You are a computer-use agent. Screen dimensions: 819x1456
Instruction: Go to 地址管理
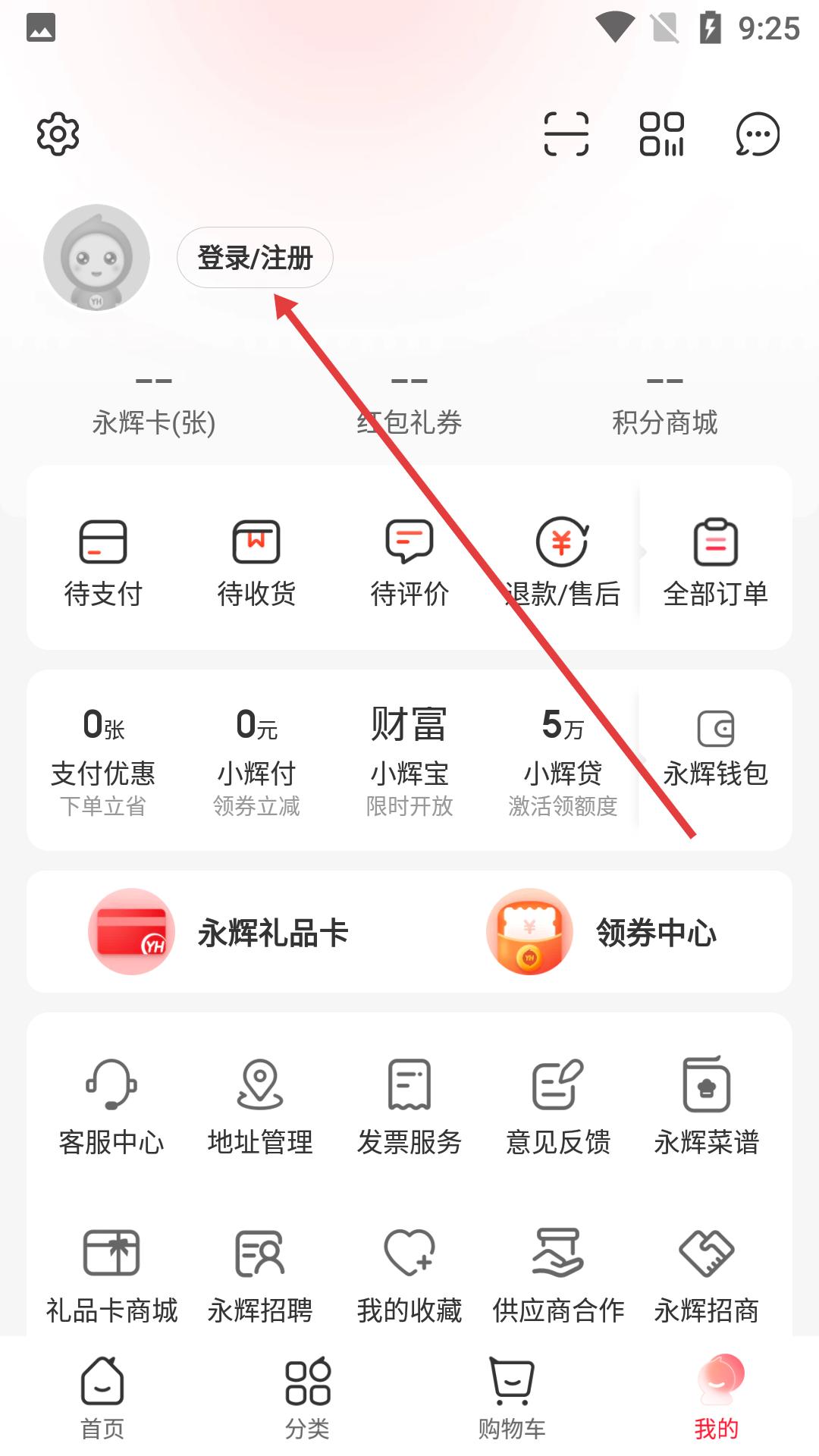[x=260, y=1106]
